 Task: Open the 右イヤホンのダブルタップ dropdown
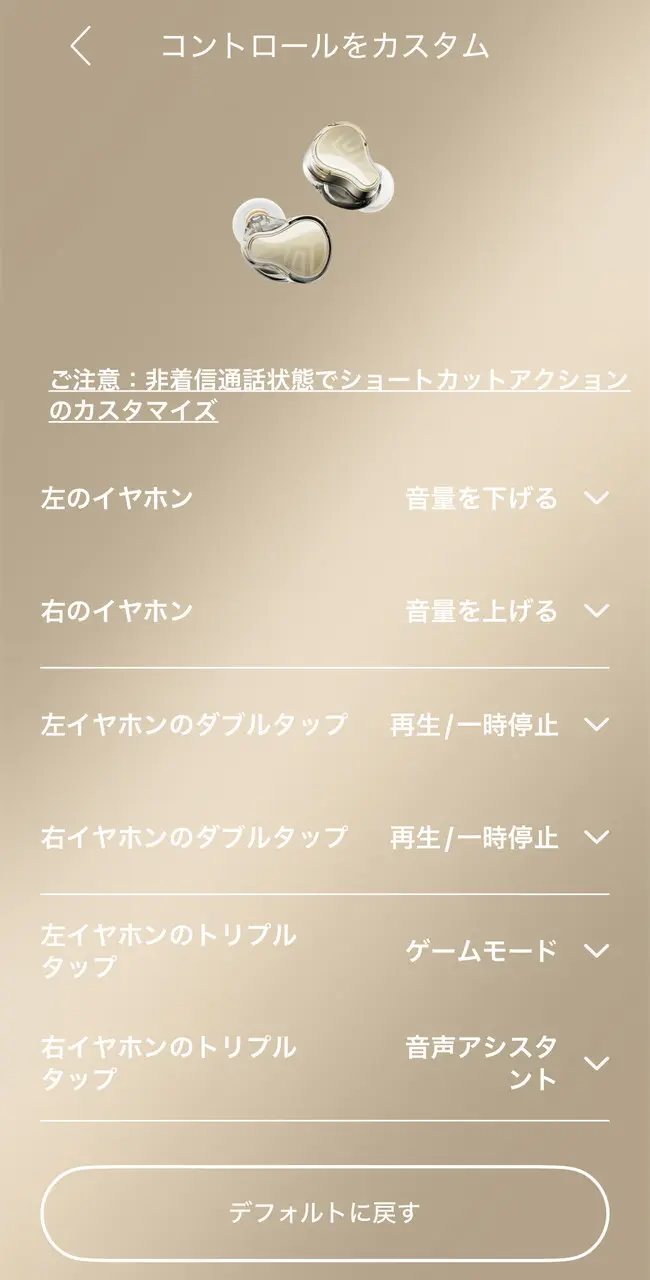pos(596,837)
